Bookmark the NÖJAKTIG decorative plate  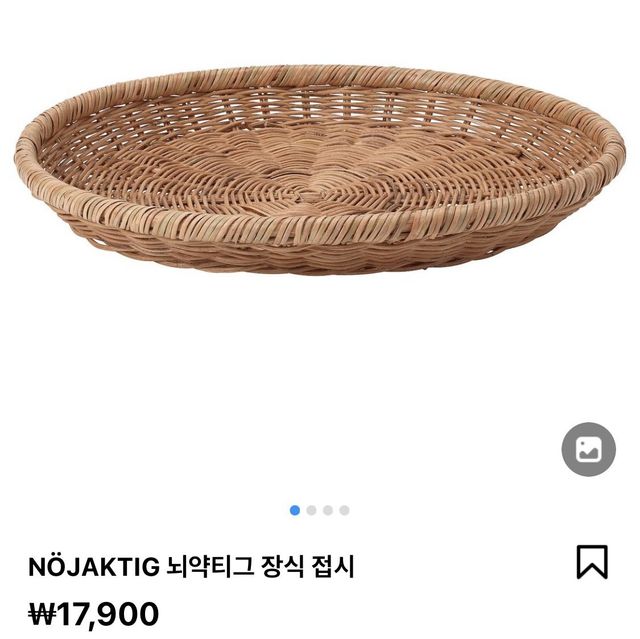pyautogui.click(x=592, y=562)
